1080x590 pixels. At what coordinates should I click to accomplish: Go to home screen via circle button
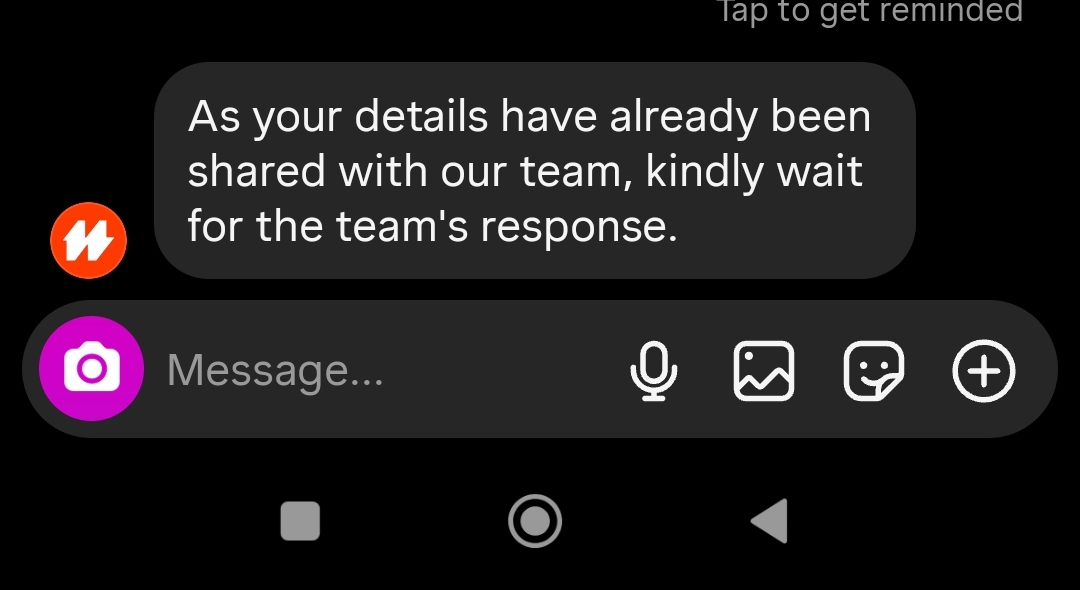click(535, 521)
